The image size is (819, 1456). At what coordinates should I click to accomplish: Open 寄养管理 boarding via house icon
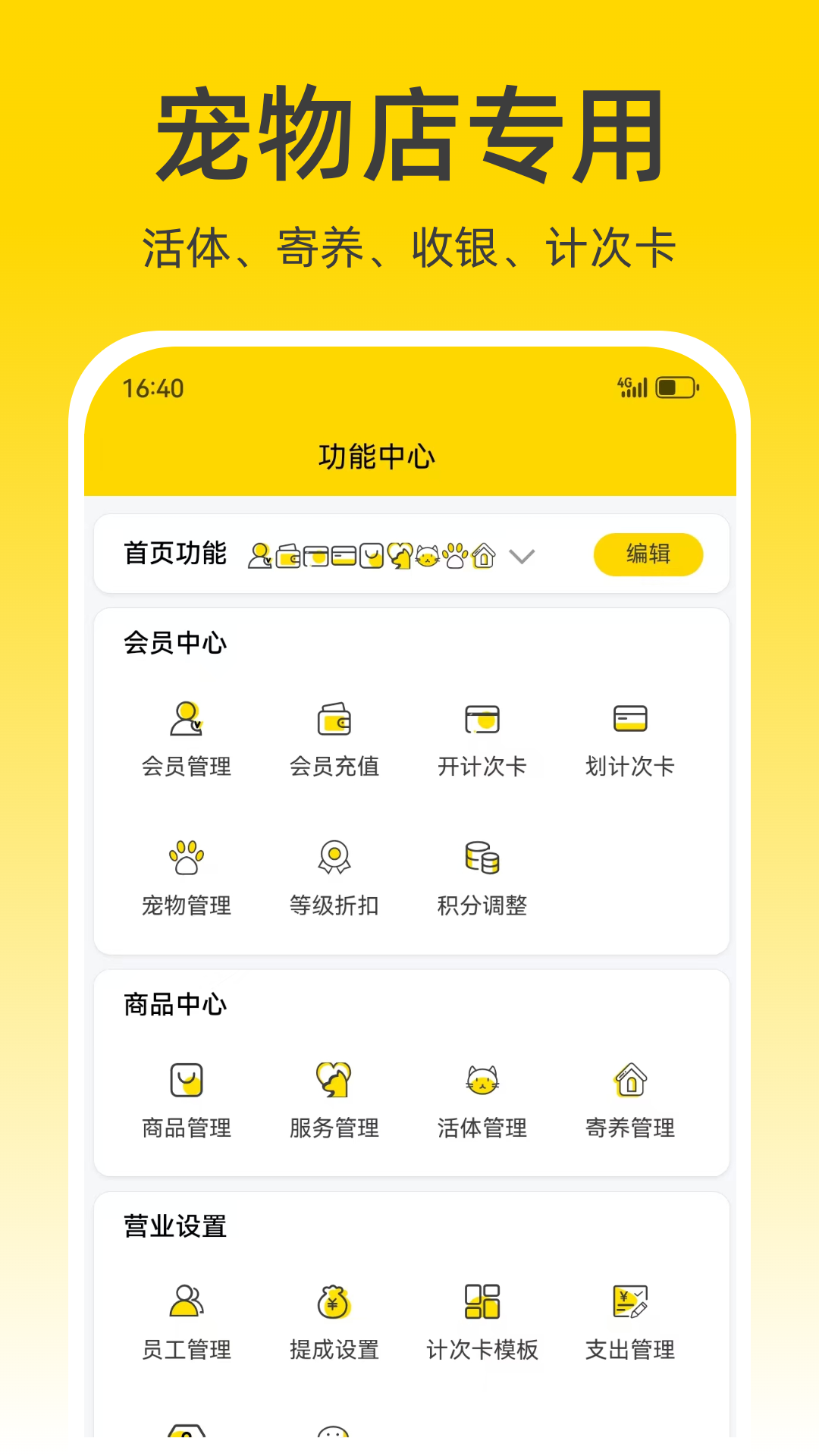click(629, 1083)
